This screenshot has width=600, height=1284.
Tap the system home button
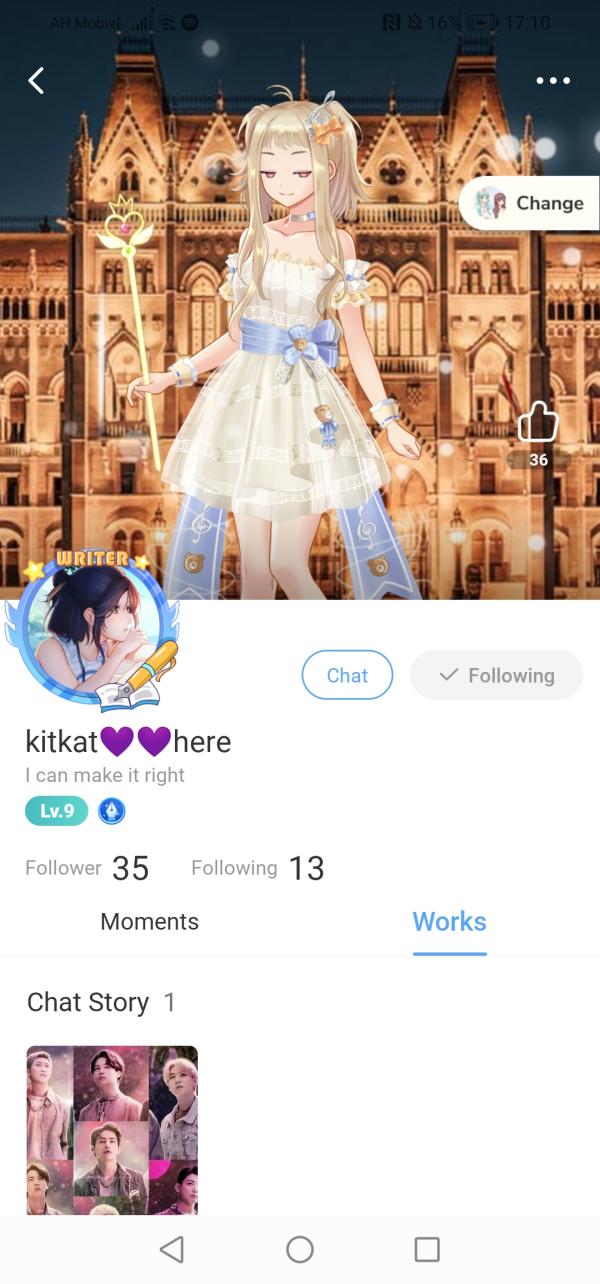[x=300, y=1249]
